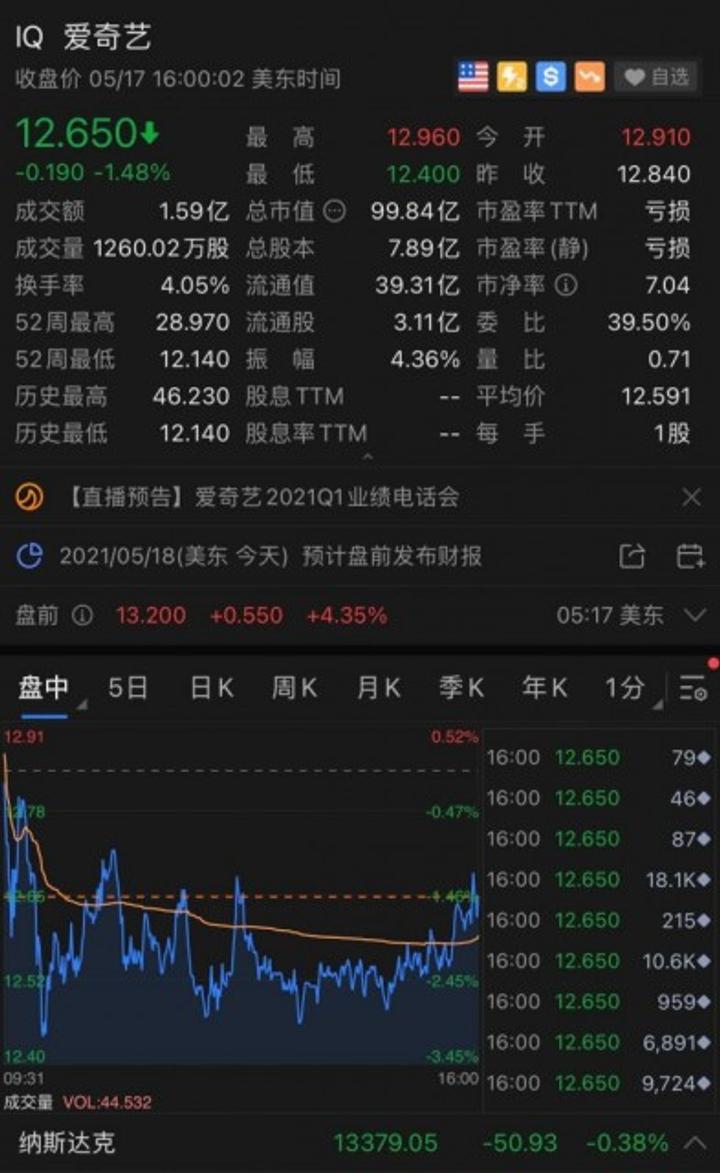Select the 盘中 intraday tab
This screenshot has height=1173, width=720.
[x=43, y=687]
